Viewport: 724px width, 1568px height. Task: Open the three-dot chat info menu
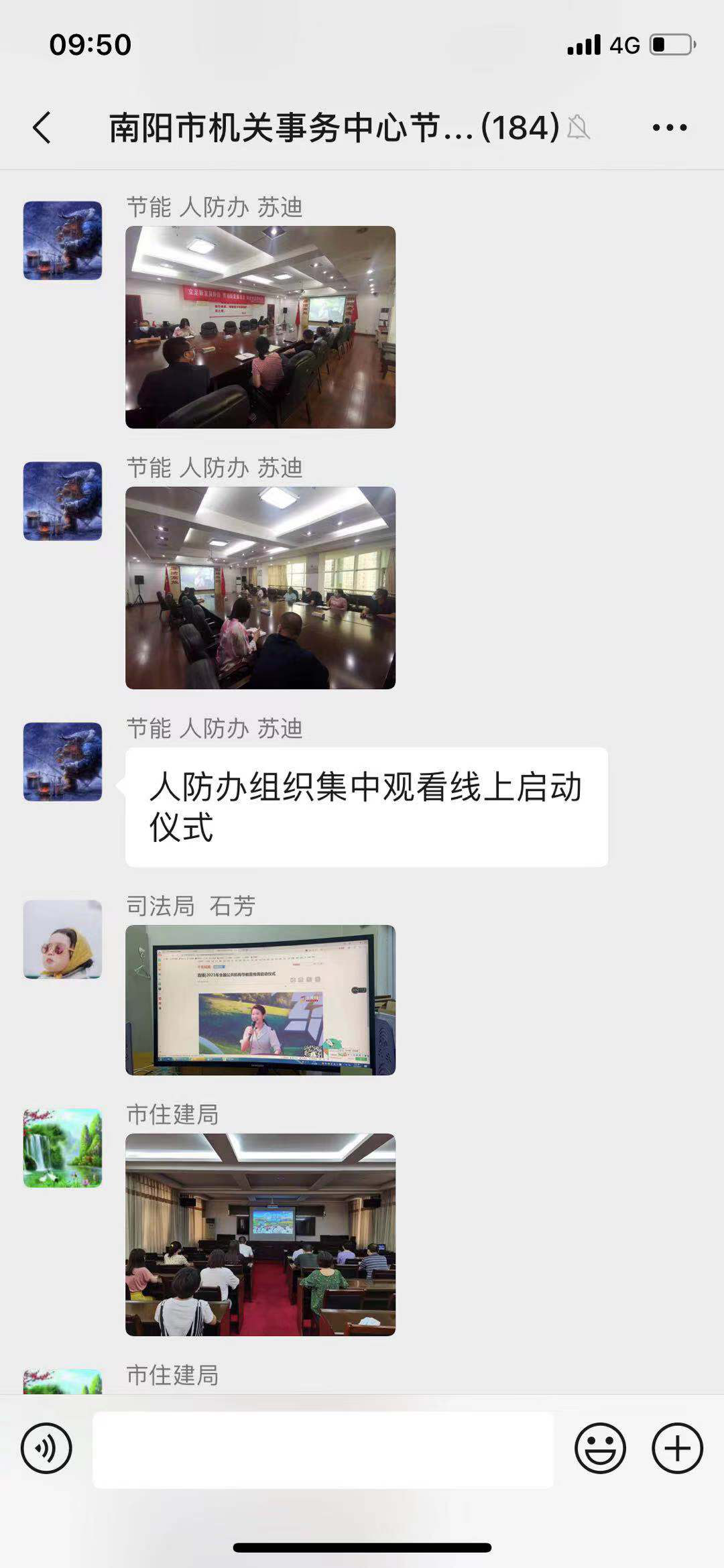coord(670,127)
